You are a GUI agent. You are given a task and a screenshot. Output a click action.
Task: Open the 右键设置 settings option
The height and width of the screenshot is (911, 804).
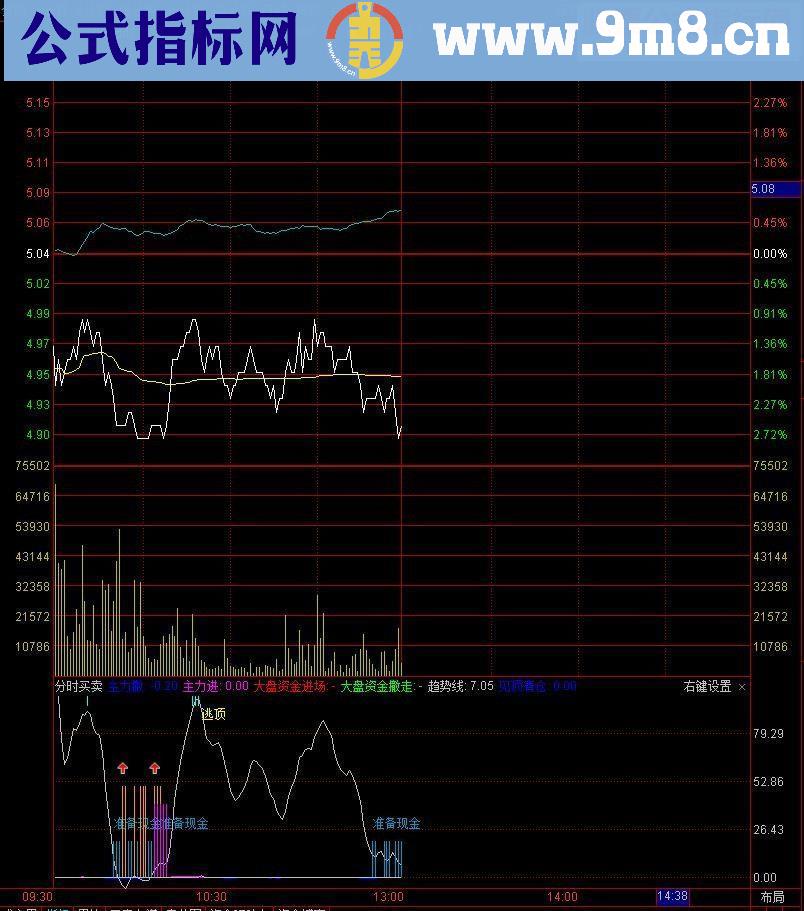tap(707, 687)
